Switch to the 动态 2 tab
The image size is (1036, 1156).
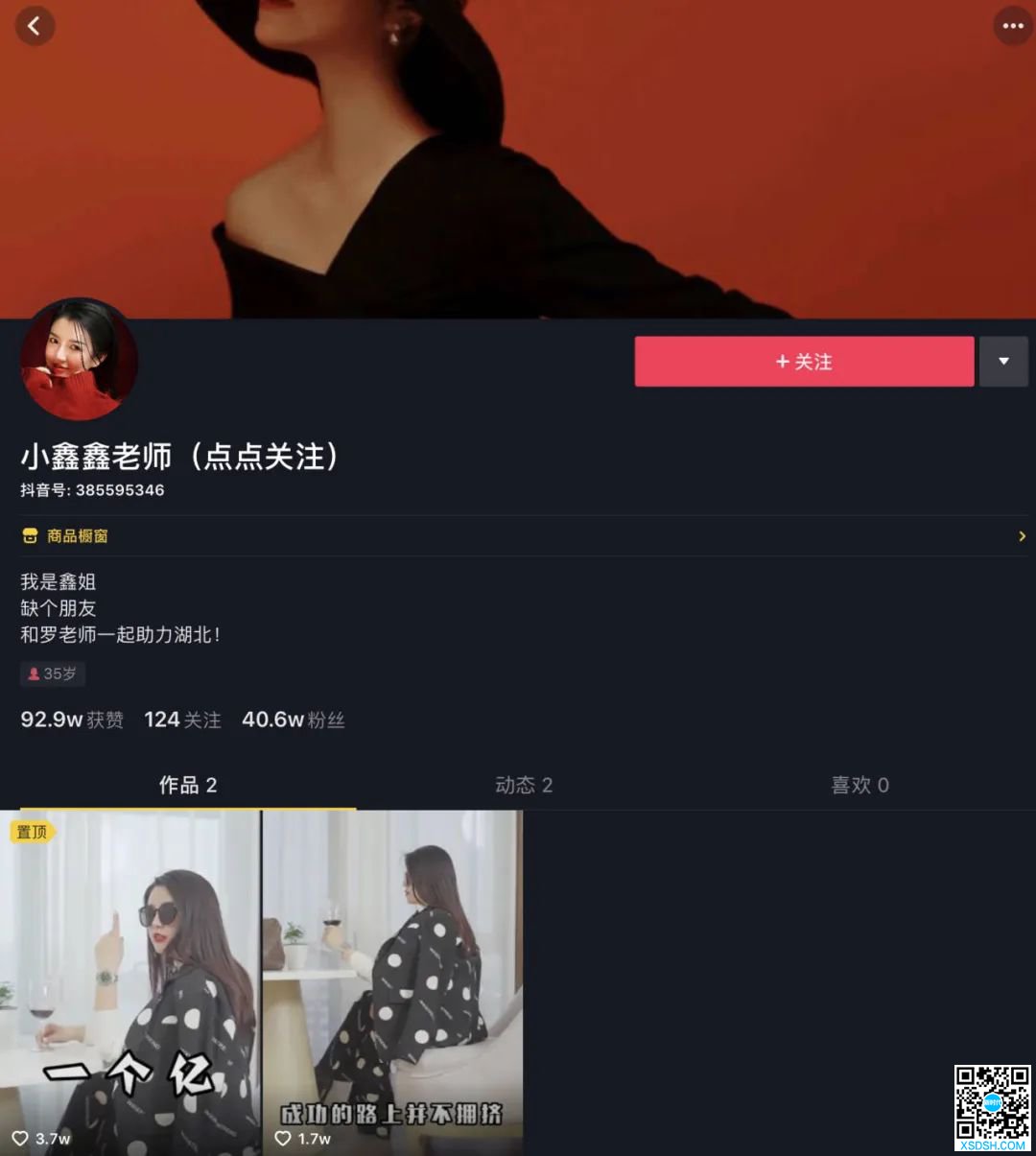click(x=524, y=785)
